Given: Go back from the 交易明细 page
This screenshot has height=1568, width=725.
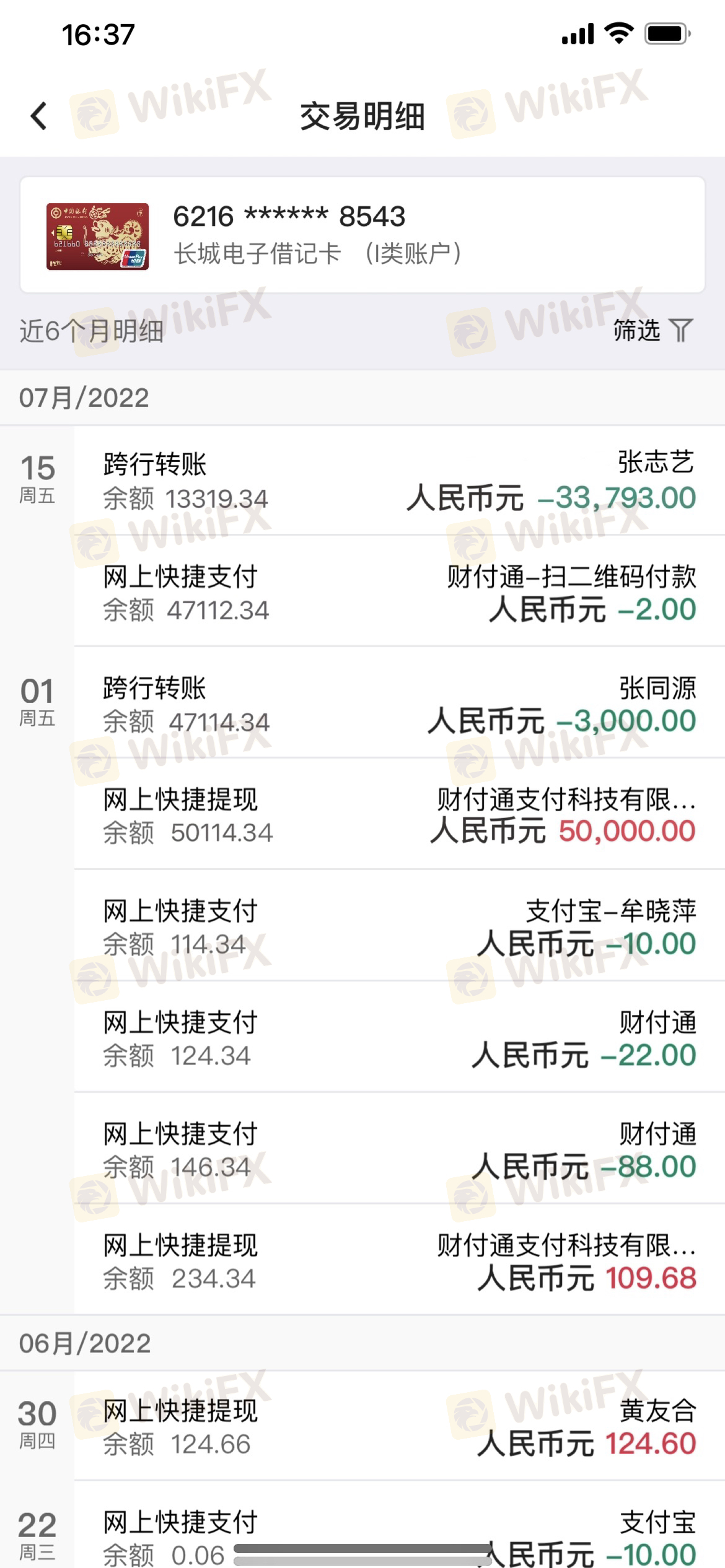Looking at the screenshot, I should pos(38,116).
